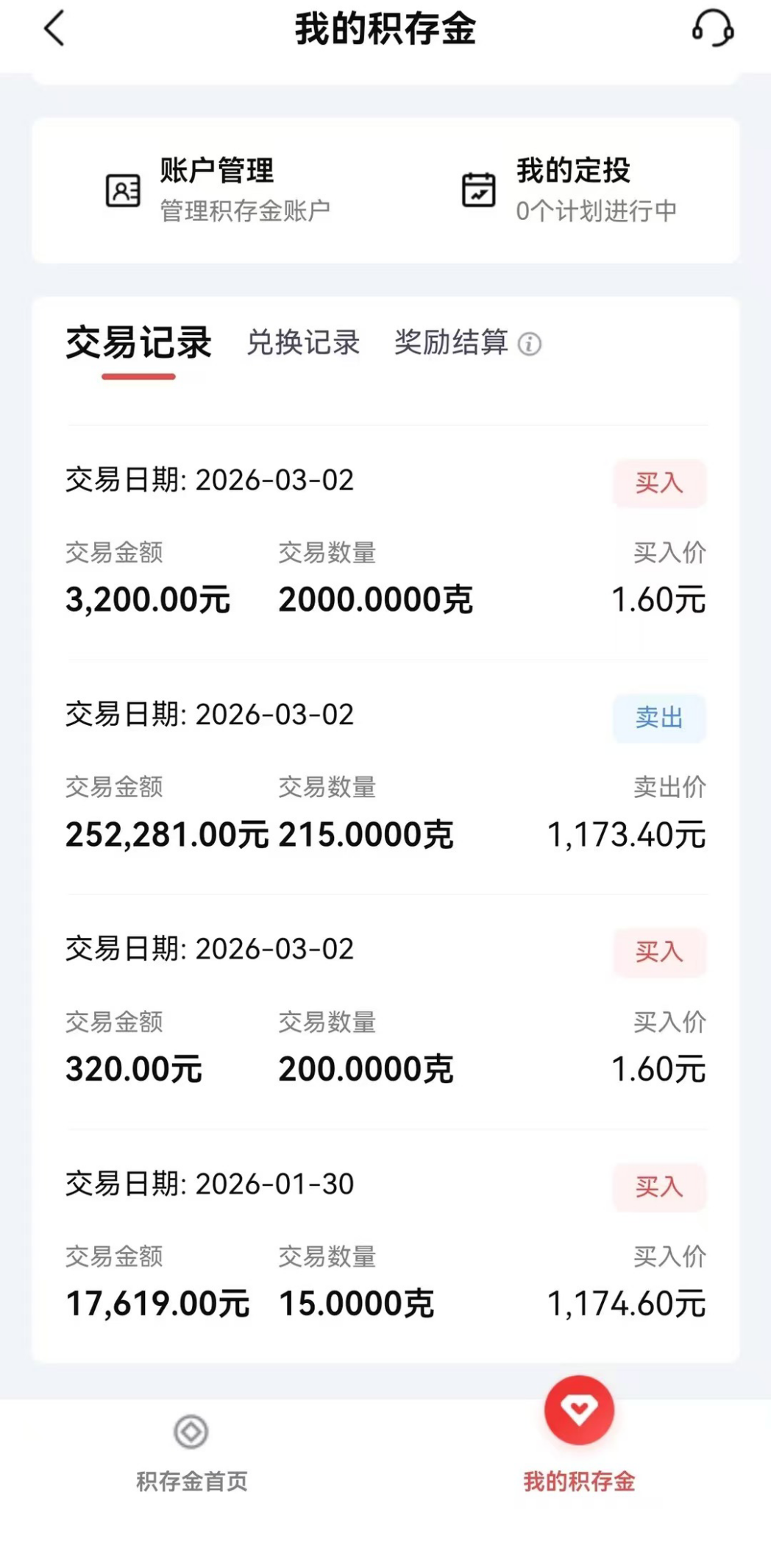Switch to the 奖励结算 tab

pos(451,343)
